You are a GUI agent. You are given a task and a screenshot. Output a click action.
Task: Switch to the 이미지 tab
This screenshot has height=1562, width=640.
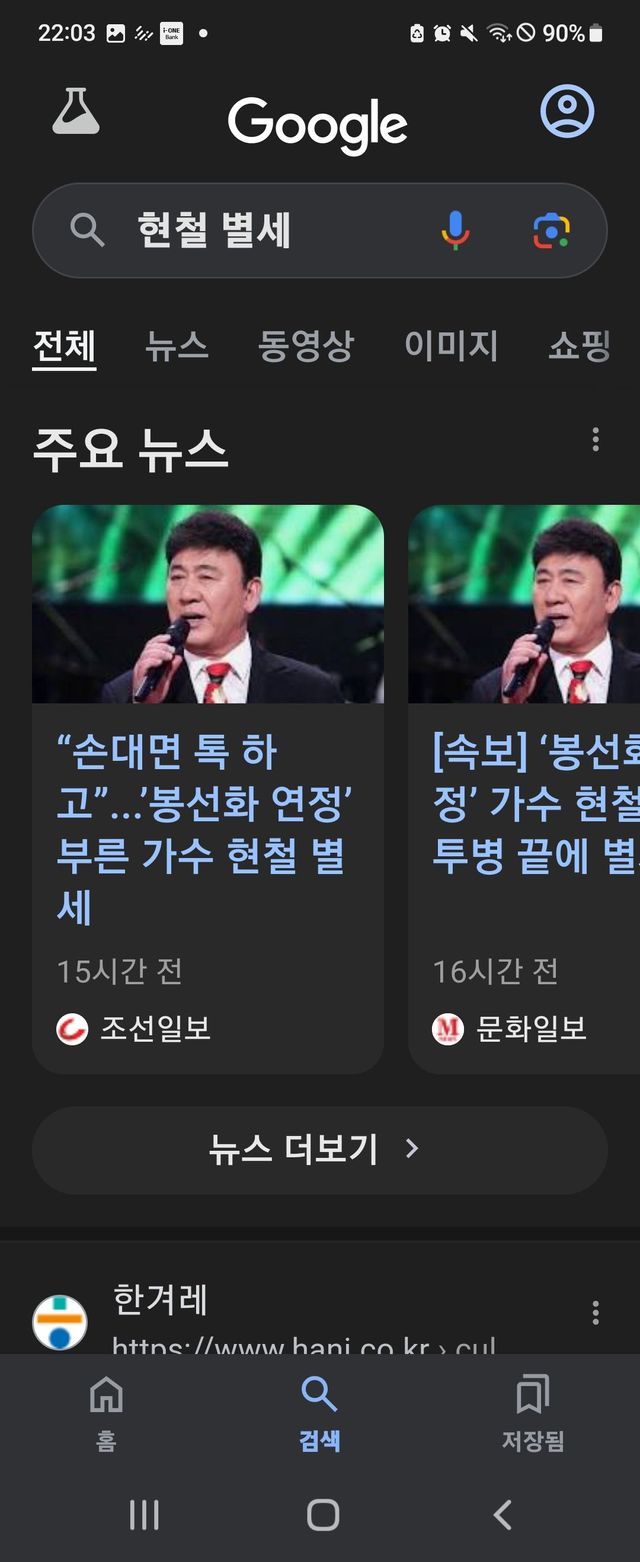click(451, 346)
